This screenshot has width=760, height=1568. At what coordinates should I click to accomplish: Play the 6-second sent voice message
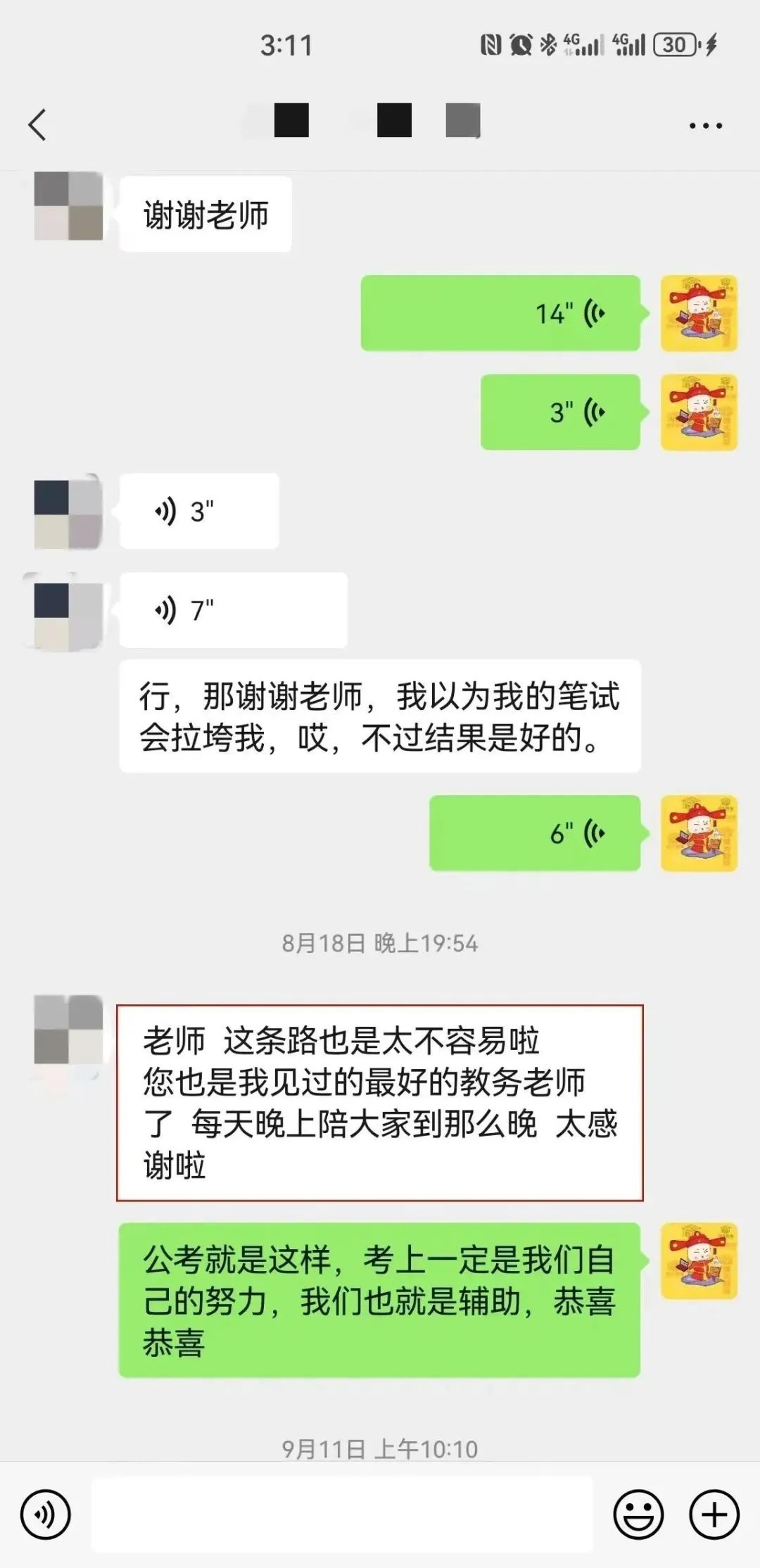(535, 833)
